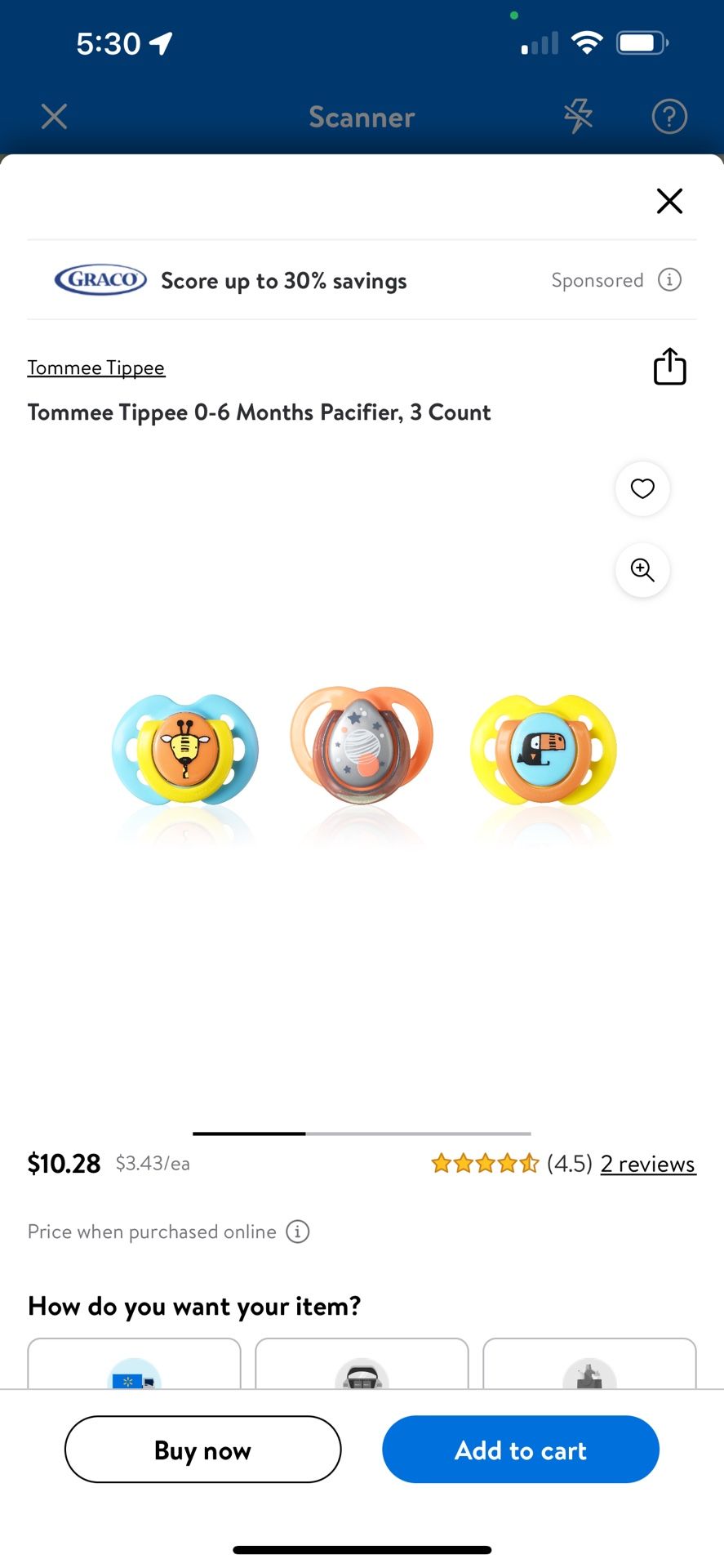Add the pacifier to cart
Screen dimensions: 724x1568
click(520, 1450)
